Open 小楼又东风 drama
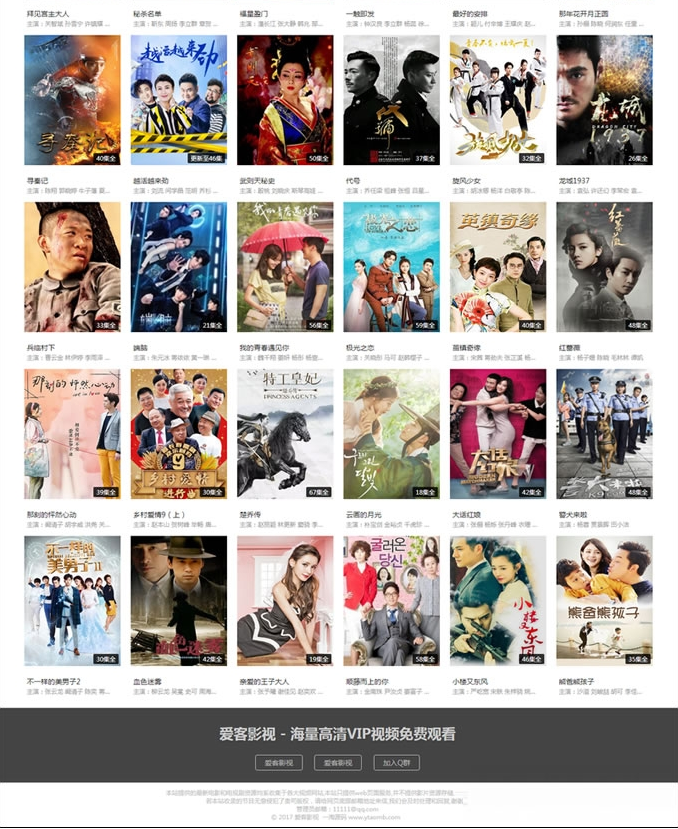Viewport: 678px width, 829px height. tap(498, 601)
